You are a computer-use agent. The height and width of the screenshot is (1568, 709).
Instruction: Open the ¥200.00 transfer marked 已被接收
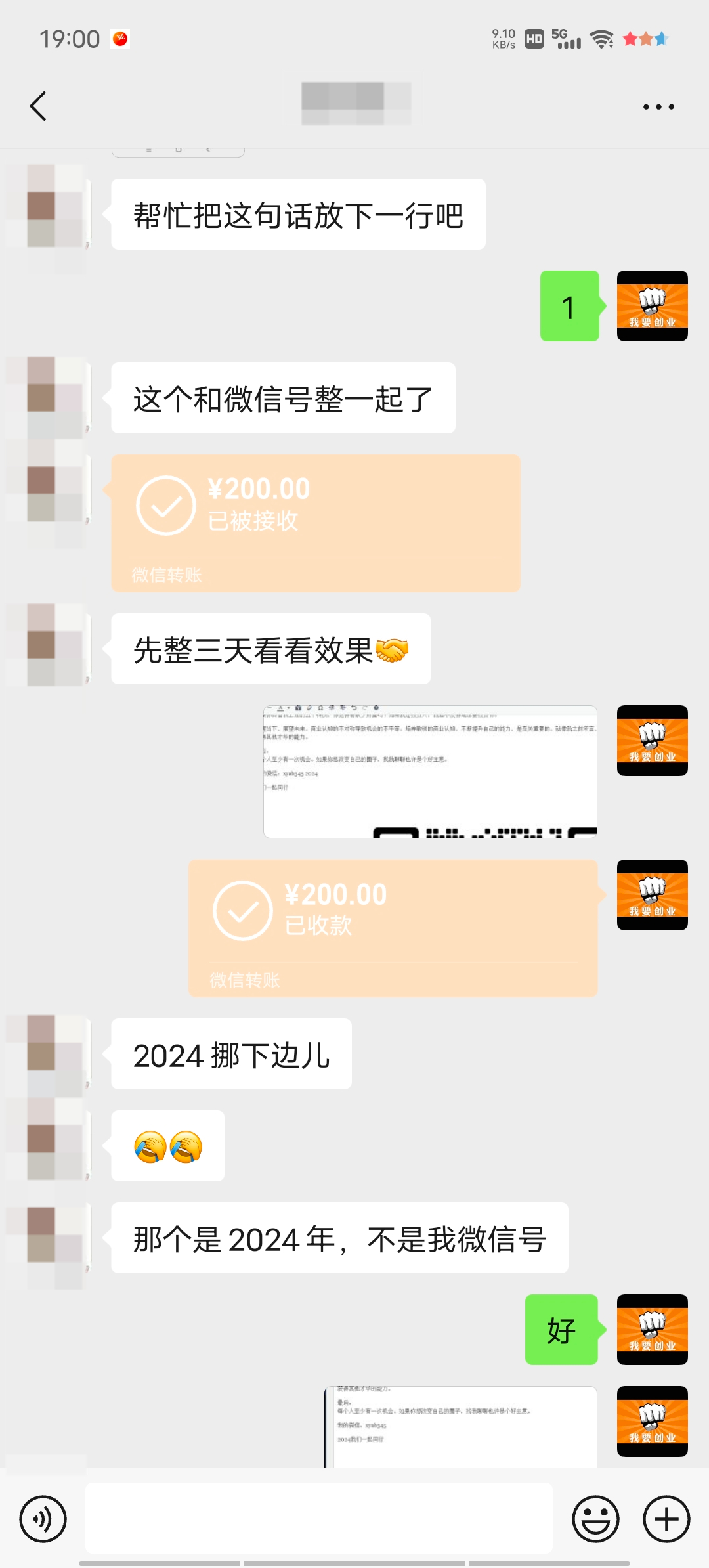coord(315,523)
